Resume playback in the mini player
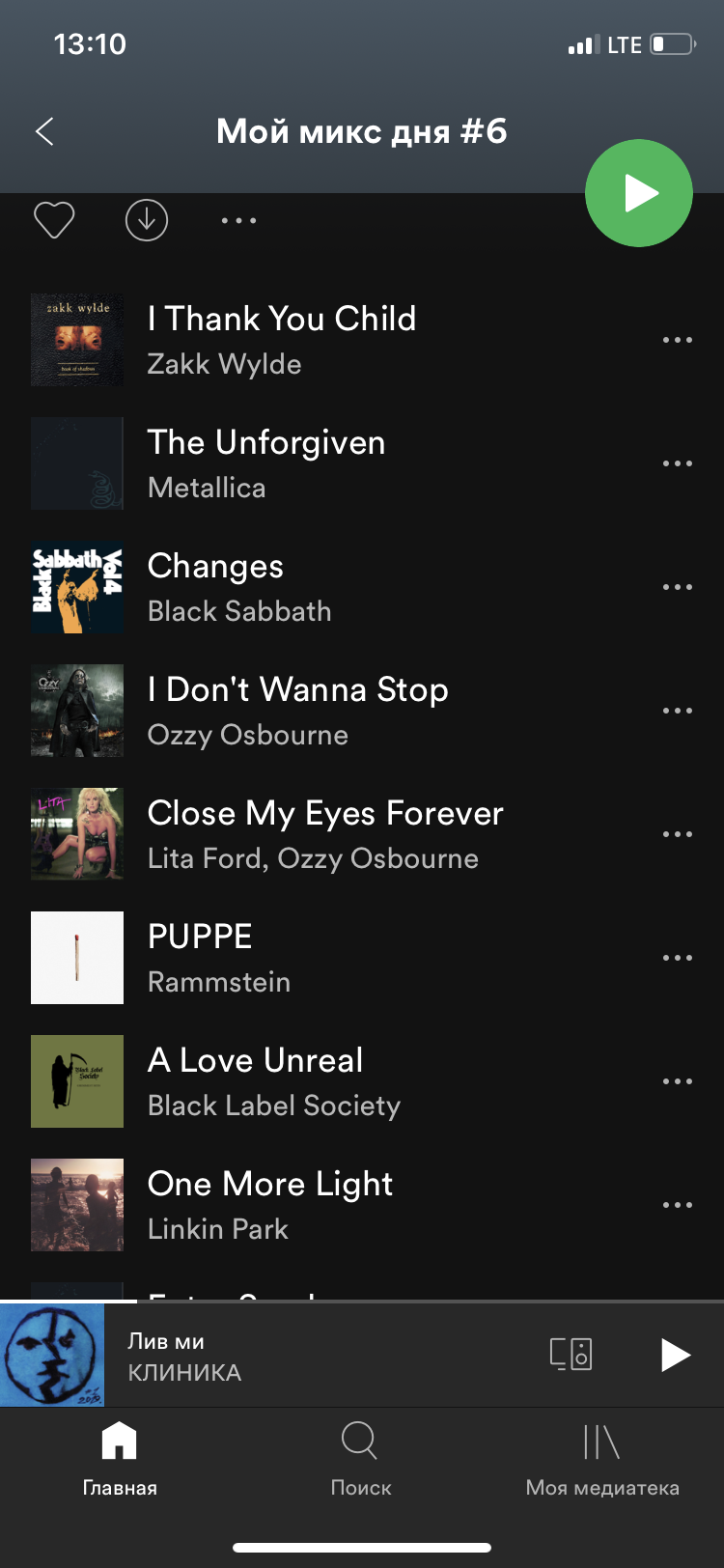Image resolution: width=724 pixels, height=1568 pixels. tap(675, 1355)
